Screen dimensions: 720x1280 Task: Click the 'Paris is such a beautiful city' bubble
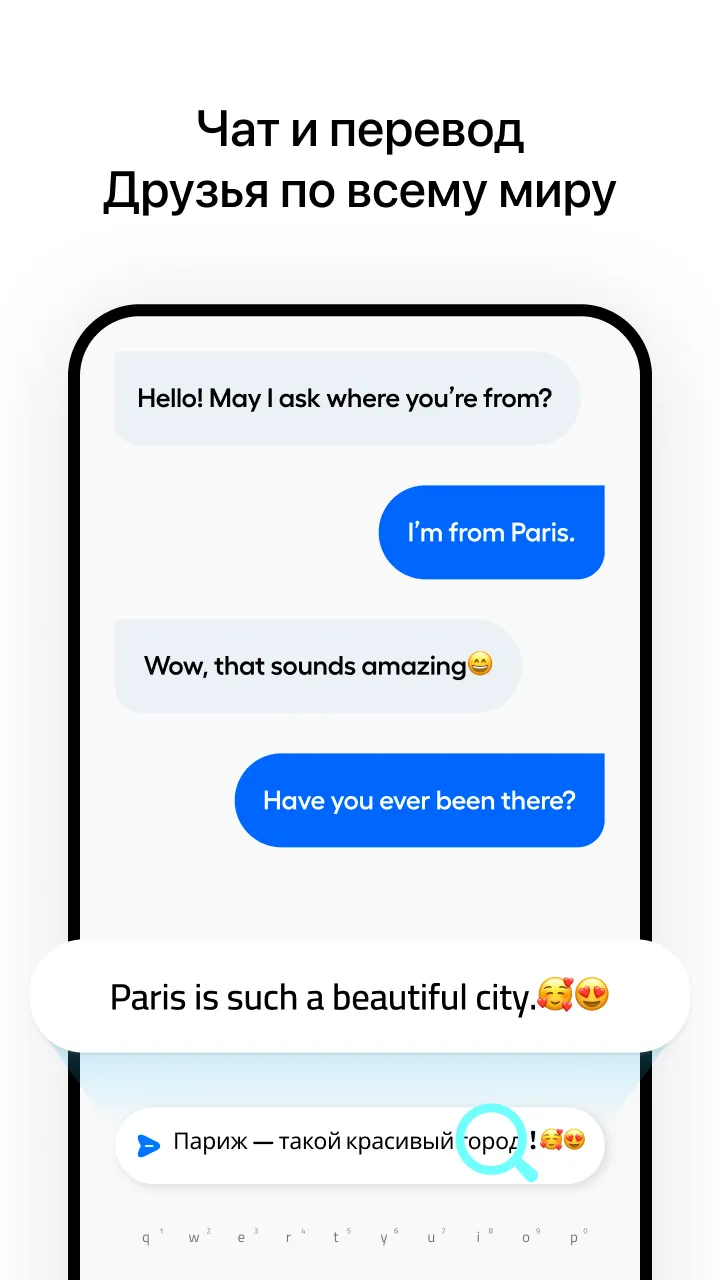(360, 996)
